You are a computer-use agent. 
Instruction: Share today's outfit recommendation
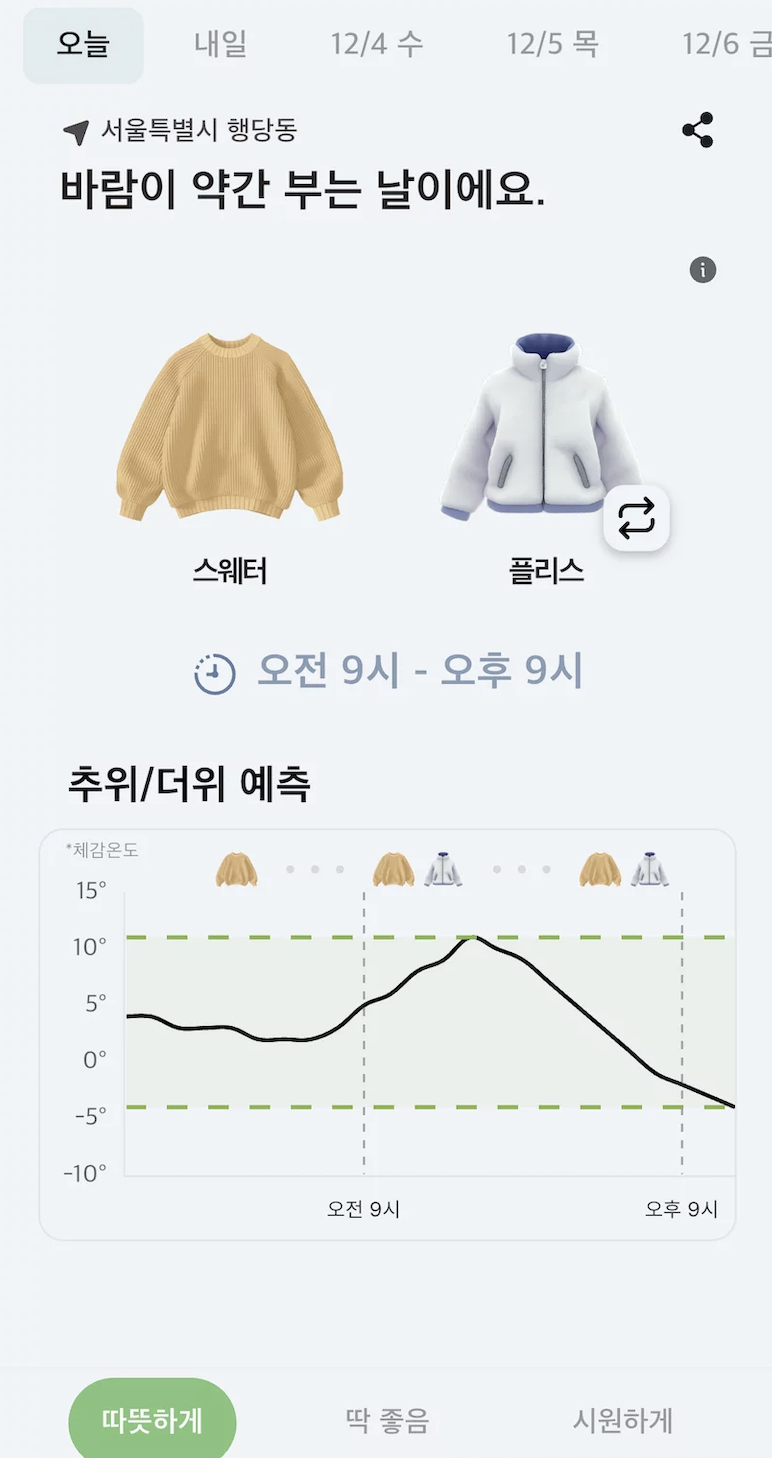coord(697,131)
